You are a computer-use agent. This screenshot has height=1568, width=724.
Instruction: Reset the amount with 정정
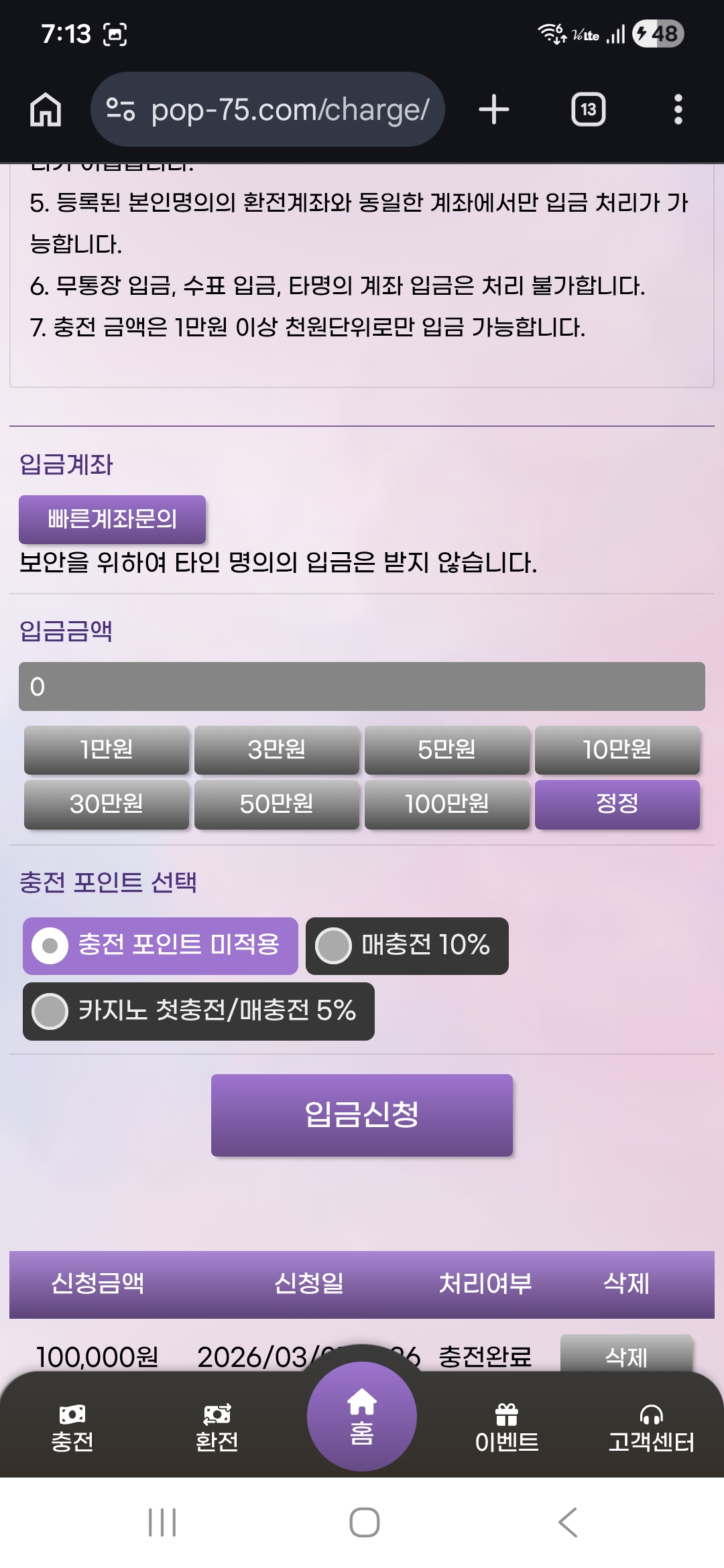617,804
